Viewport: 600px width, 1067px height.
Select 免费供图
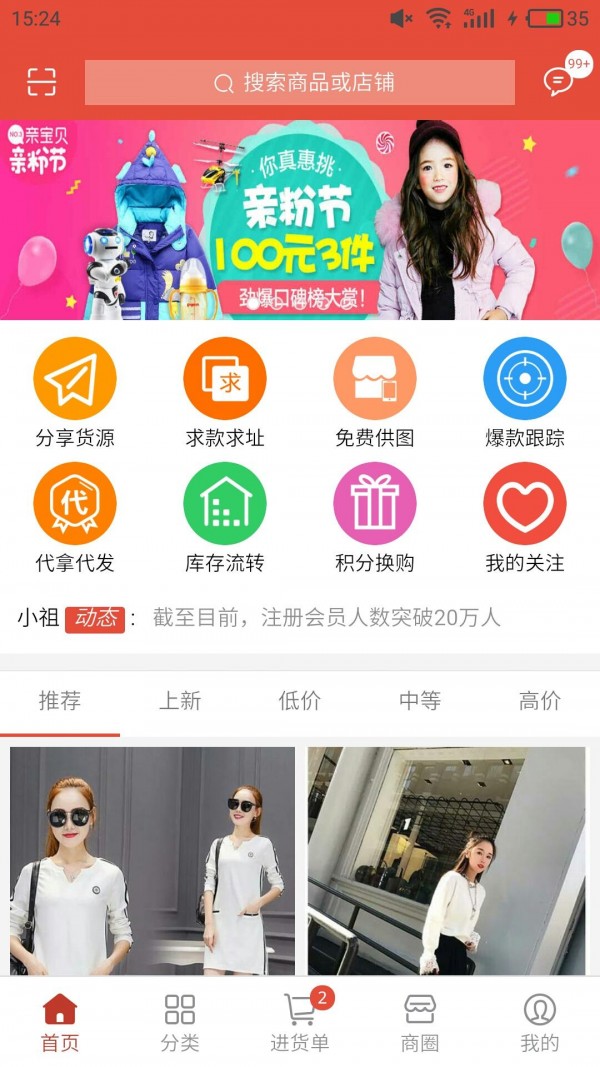coord(375,392)
